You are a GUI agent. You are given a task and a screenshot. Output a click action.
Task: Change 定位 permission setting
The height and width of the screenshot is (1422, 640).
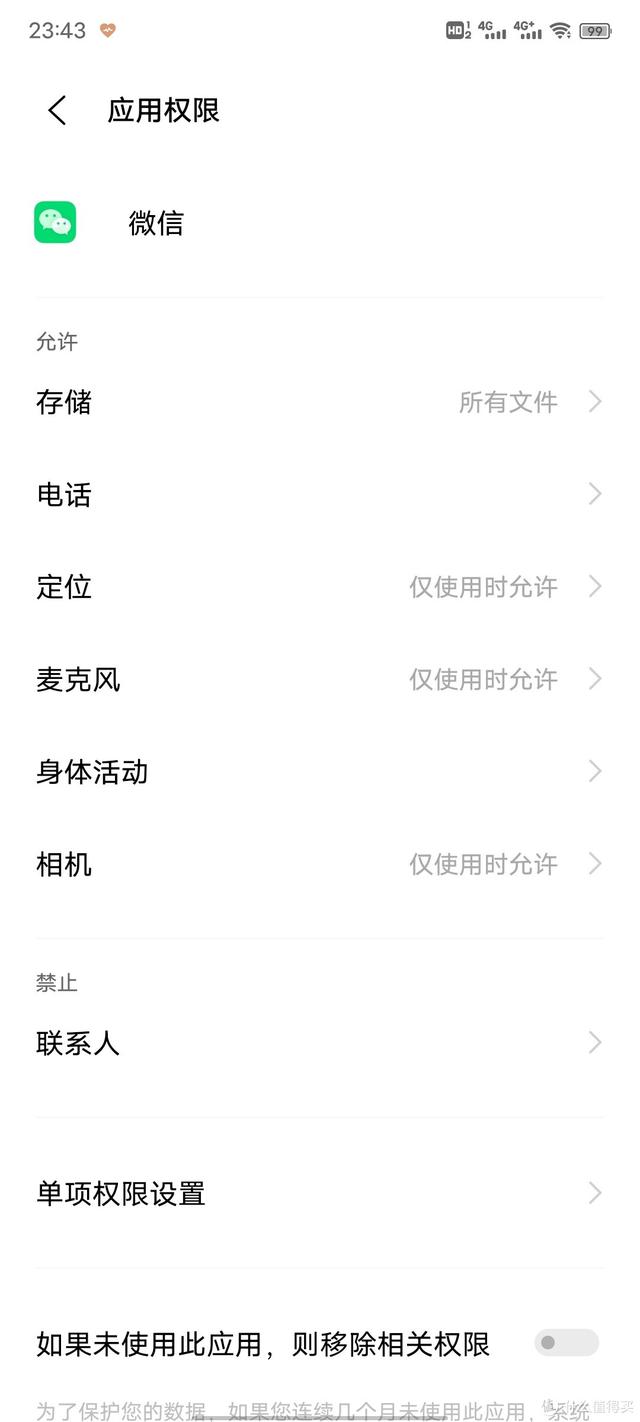point(318,587)
